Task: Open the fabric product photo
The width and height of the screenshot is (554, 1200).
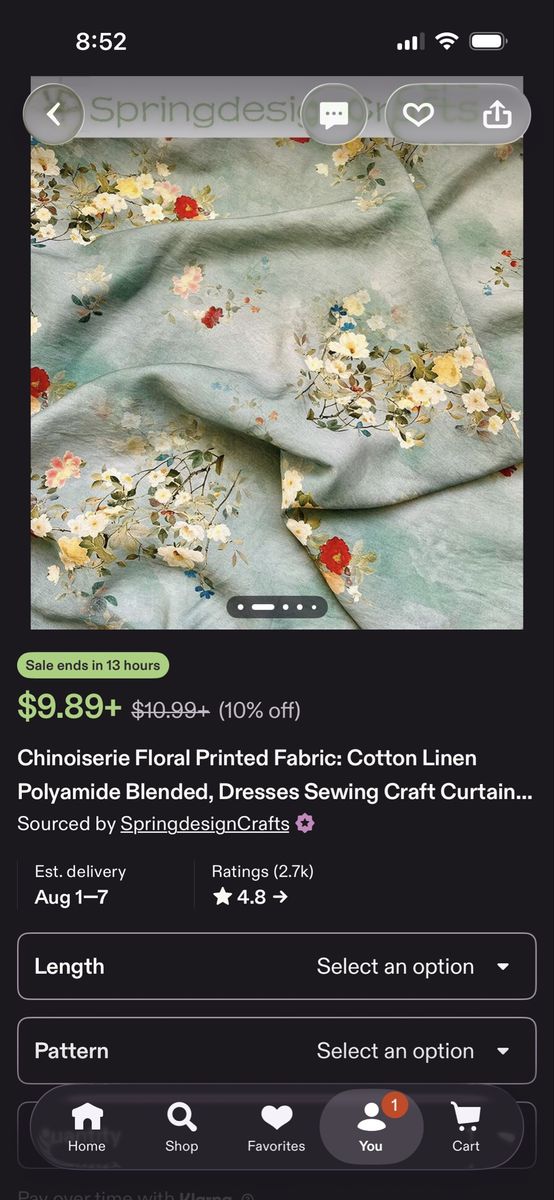Action: 277,353
